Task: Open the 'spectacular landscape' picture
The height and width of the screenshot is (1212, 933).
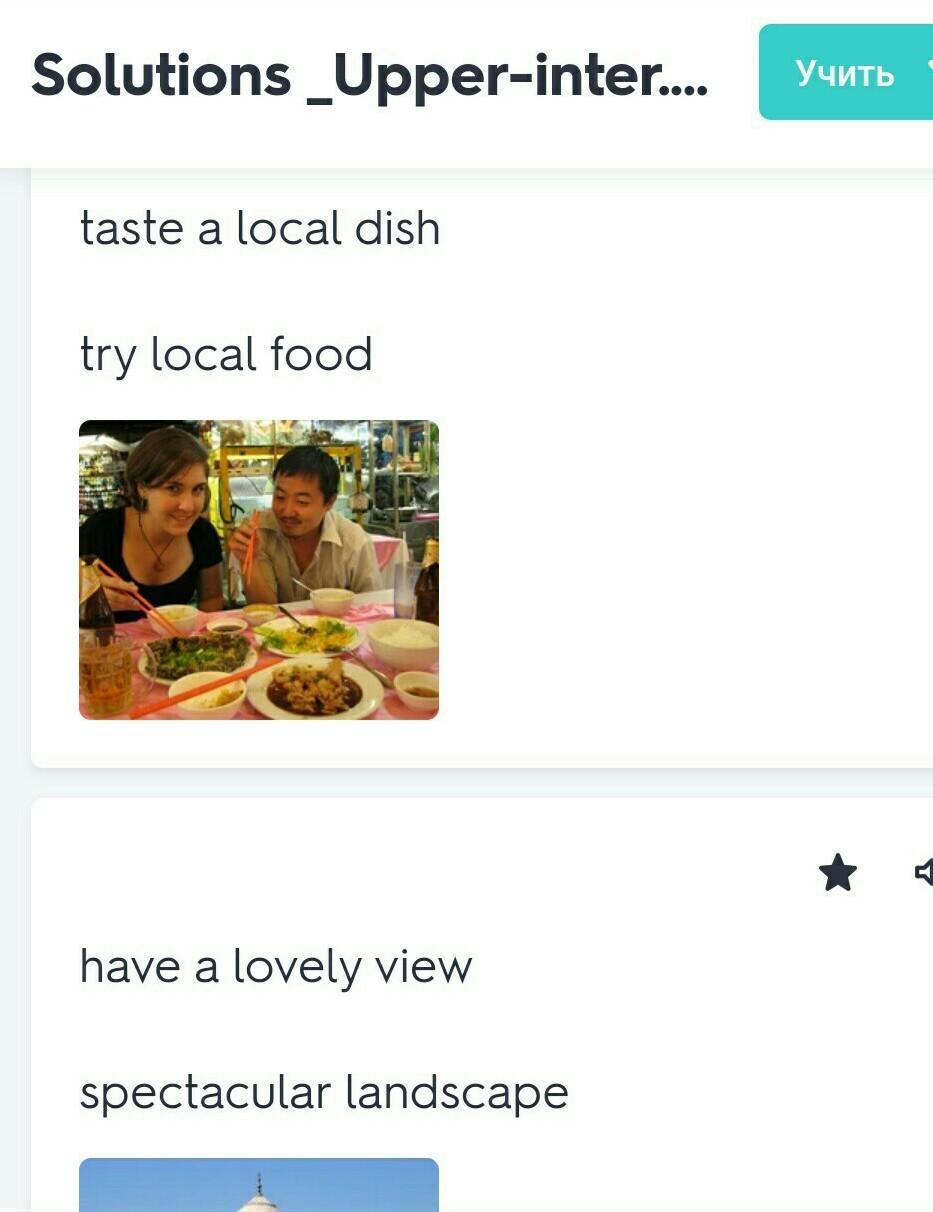Action: pyautogui.click(x=259, y=1186)
